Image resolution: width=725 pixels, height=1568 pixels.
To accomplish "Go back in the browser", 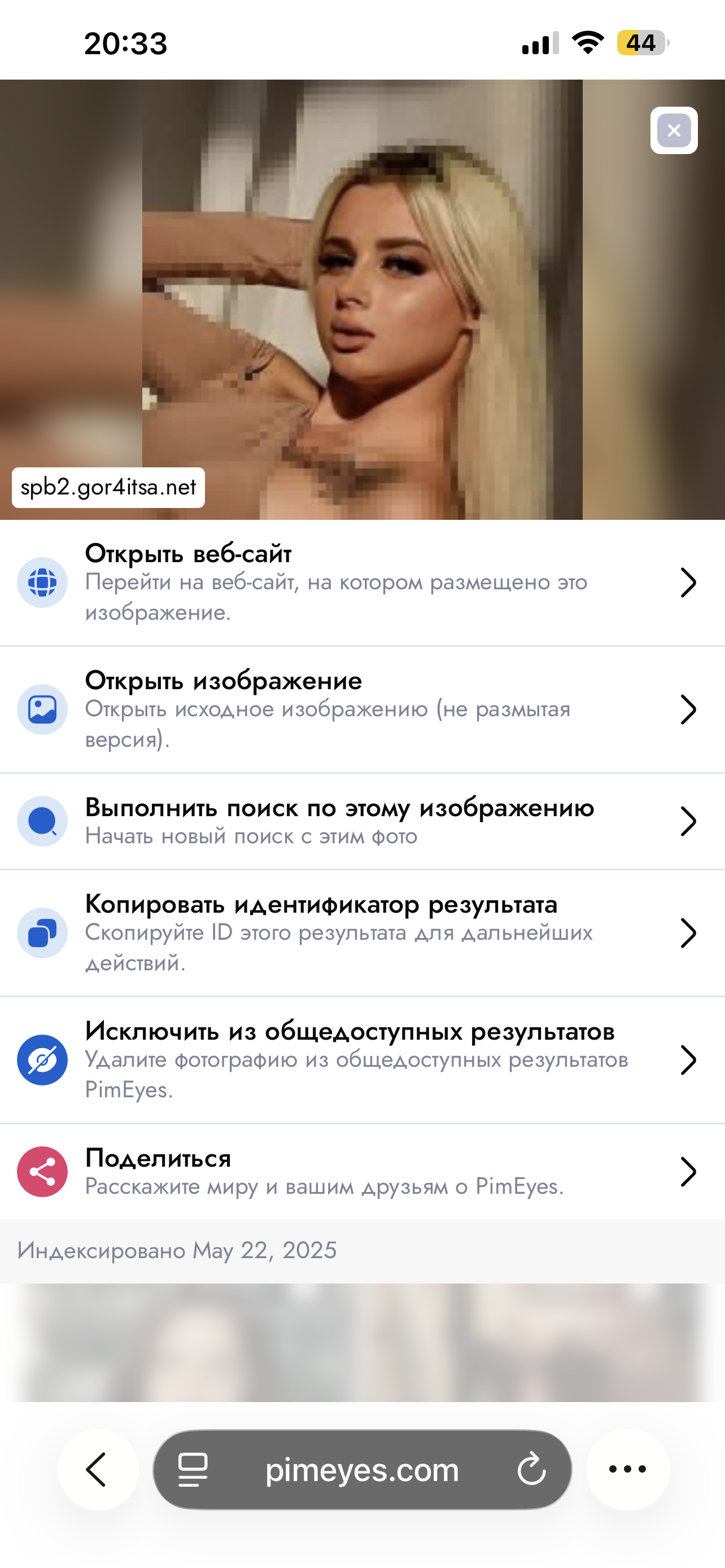I will point(97,1469).
